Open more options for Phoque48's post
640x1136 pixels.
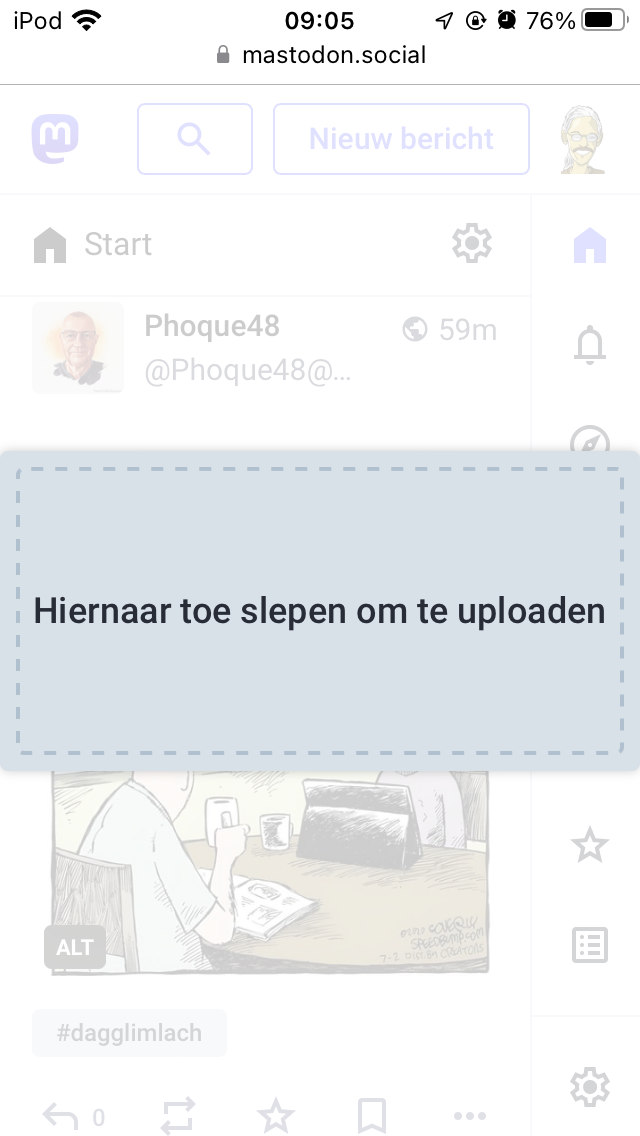tap(470, 1115)
